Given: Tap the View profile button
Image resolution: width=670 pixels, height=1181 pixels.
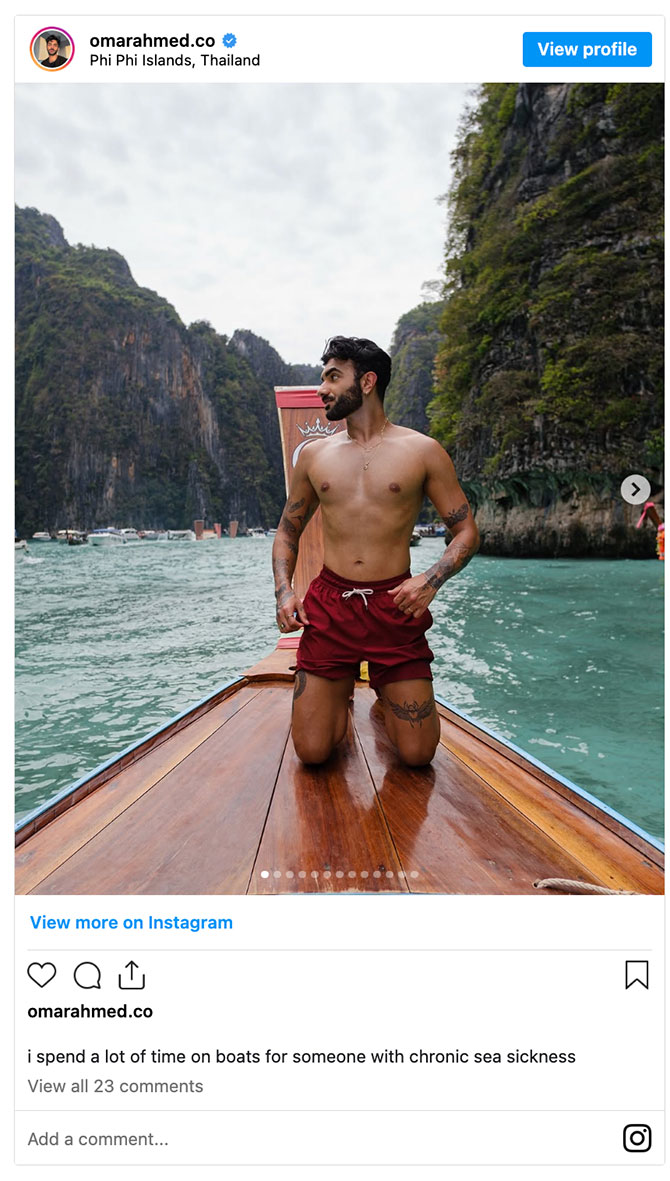Looking at the screenshot, I should click(x=587, y=49).
